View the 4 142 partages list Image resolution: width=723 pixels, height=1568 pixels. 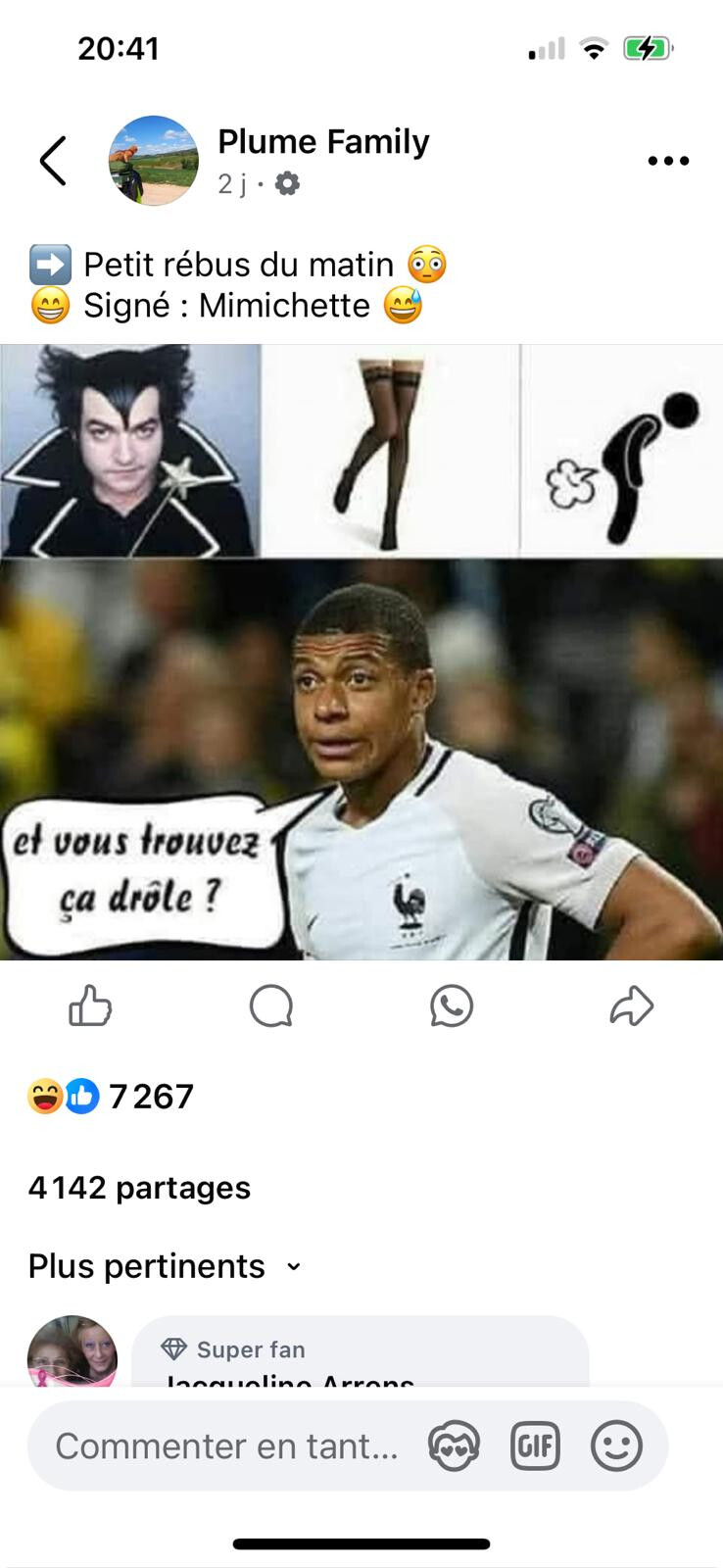pyautogui.click(x=139, y=1188)
